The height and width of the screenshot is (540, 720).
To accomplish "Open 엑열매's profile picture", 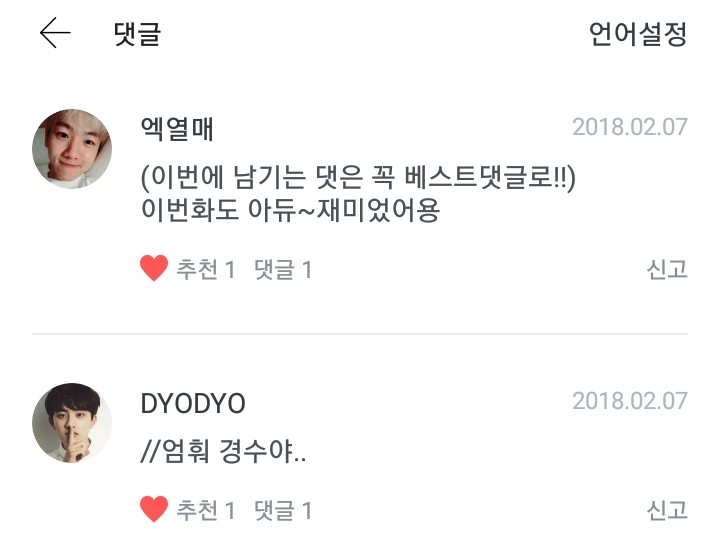I will (x=72, y=149).
